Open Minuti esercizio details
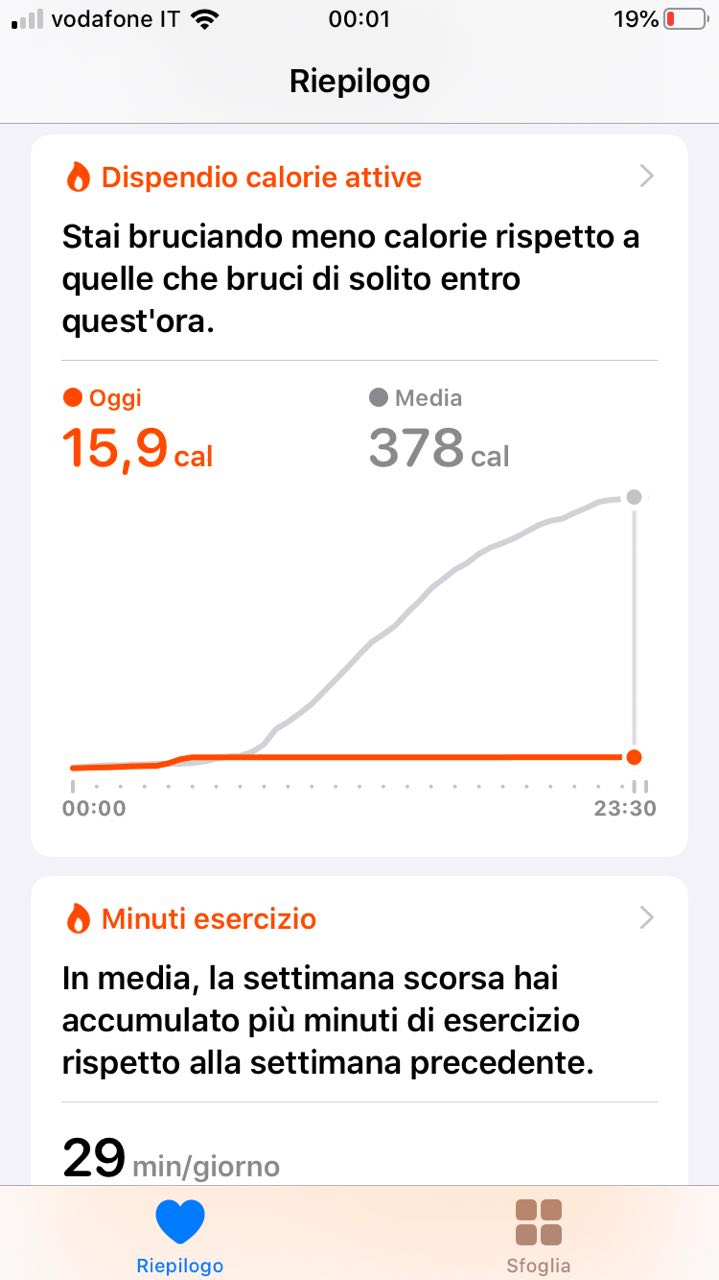 click(x=646, y=918)
